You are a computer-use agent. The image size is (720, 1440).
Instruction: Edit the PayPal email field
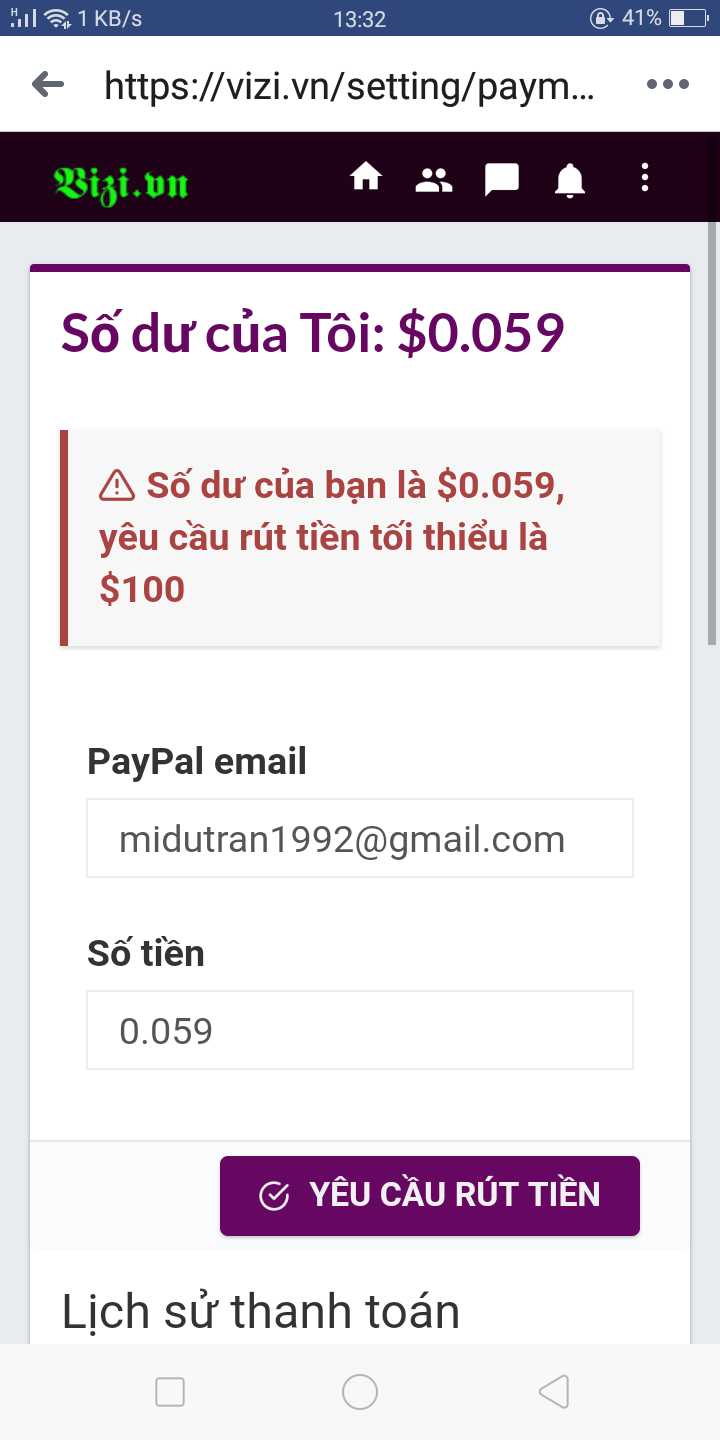(360, 838)
